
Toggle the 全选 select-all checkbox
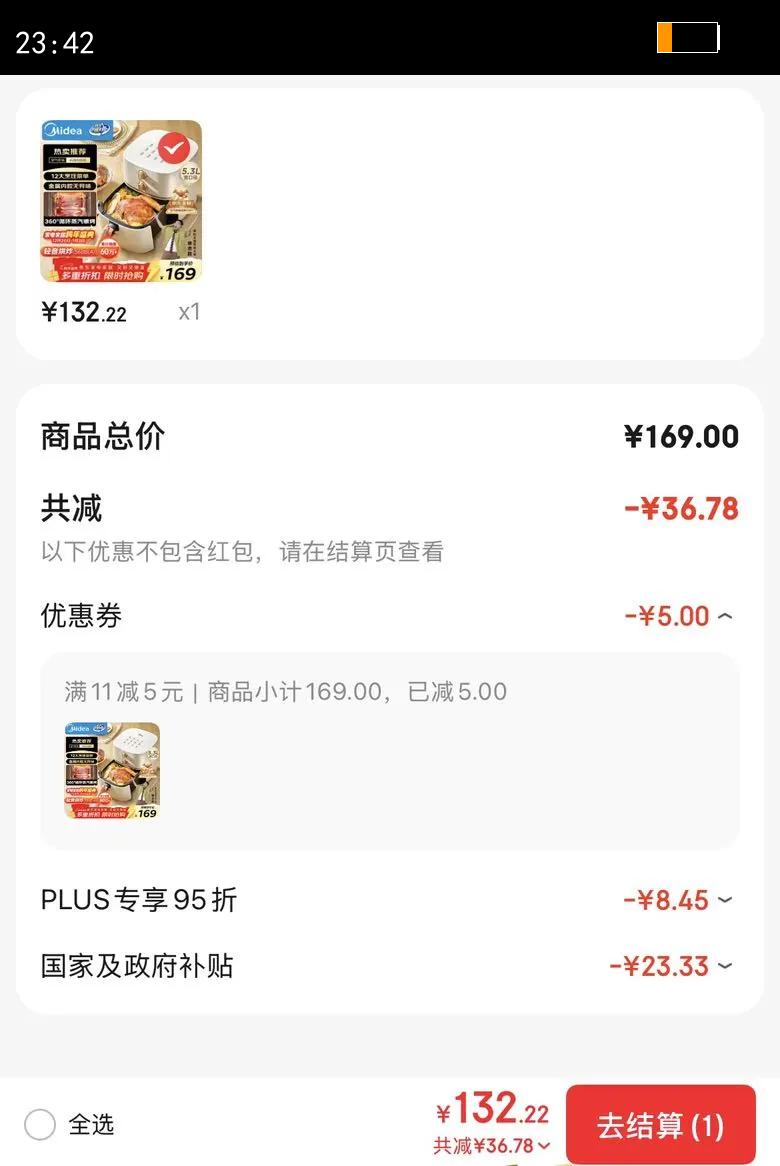(x=40, y=1125)
